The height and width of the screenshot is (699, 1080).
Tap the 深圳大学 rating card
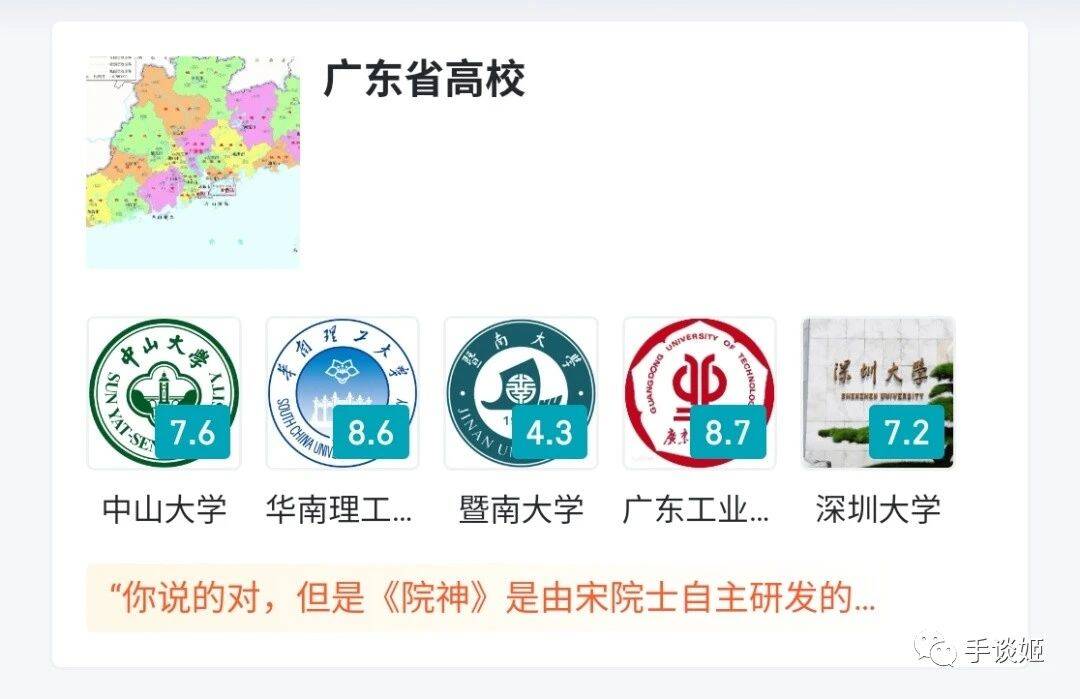tap(878, 393)
